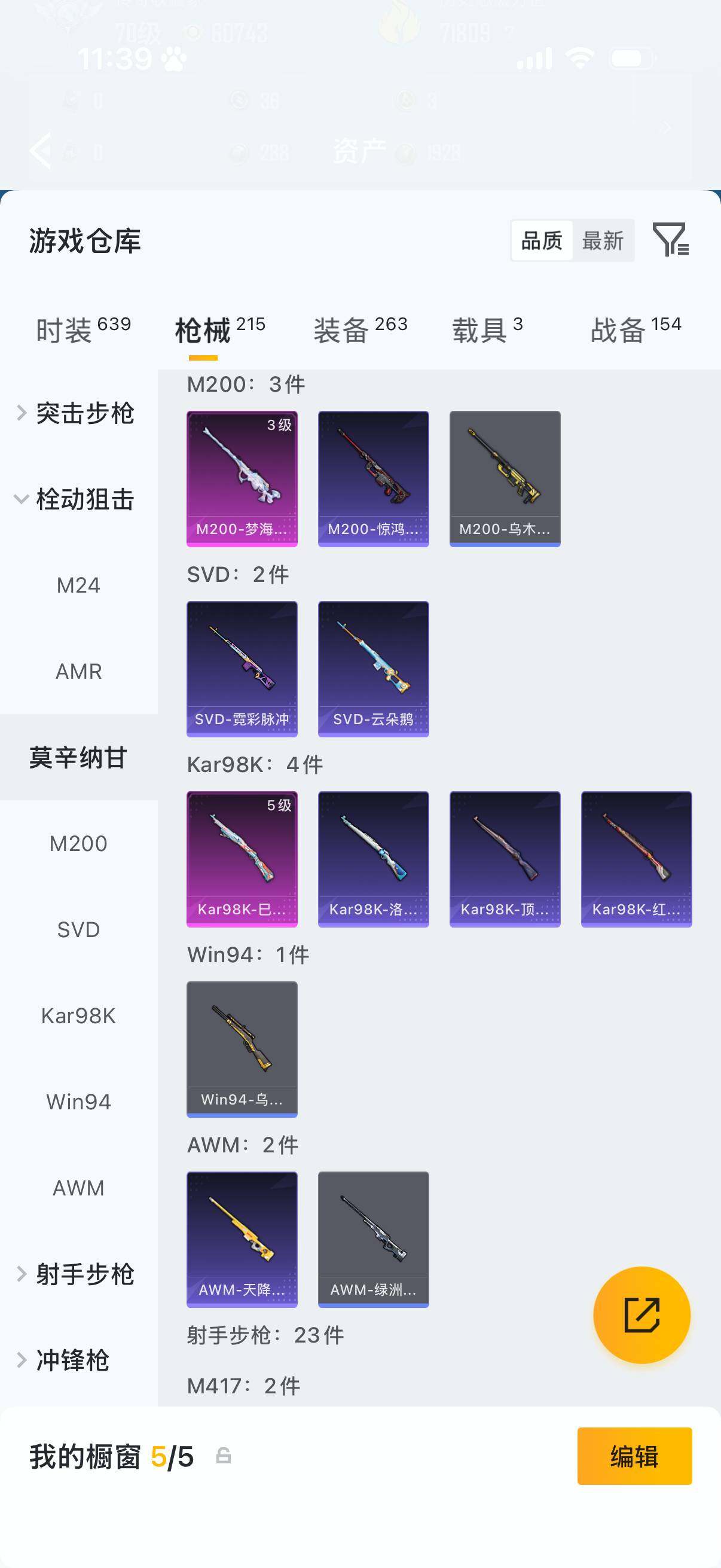The height and width of the screenshot is (1568, 721).
Task: Jump to M24 in the sidebar
Action: 78,585
